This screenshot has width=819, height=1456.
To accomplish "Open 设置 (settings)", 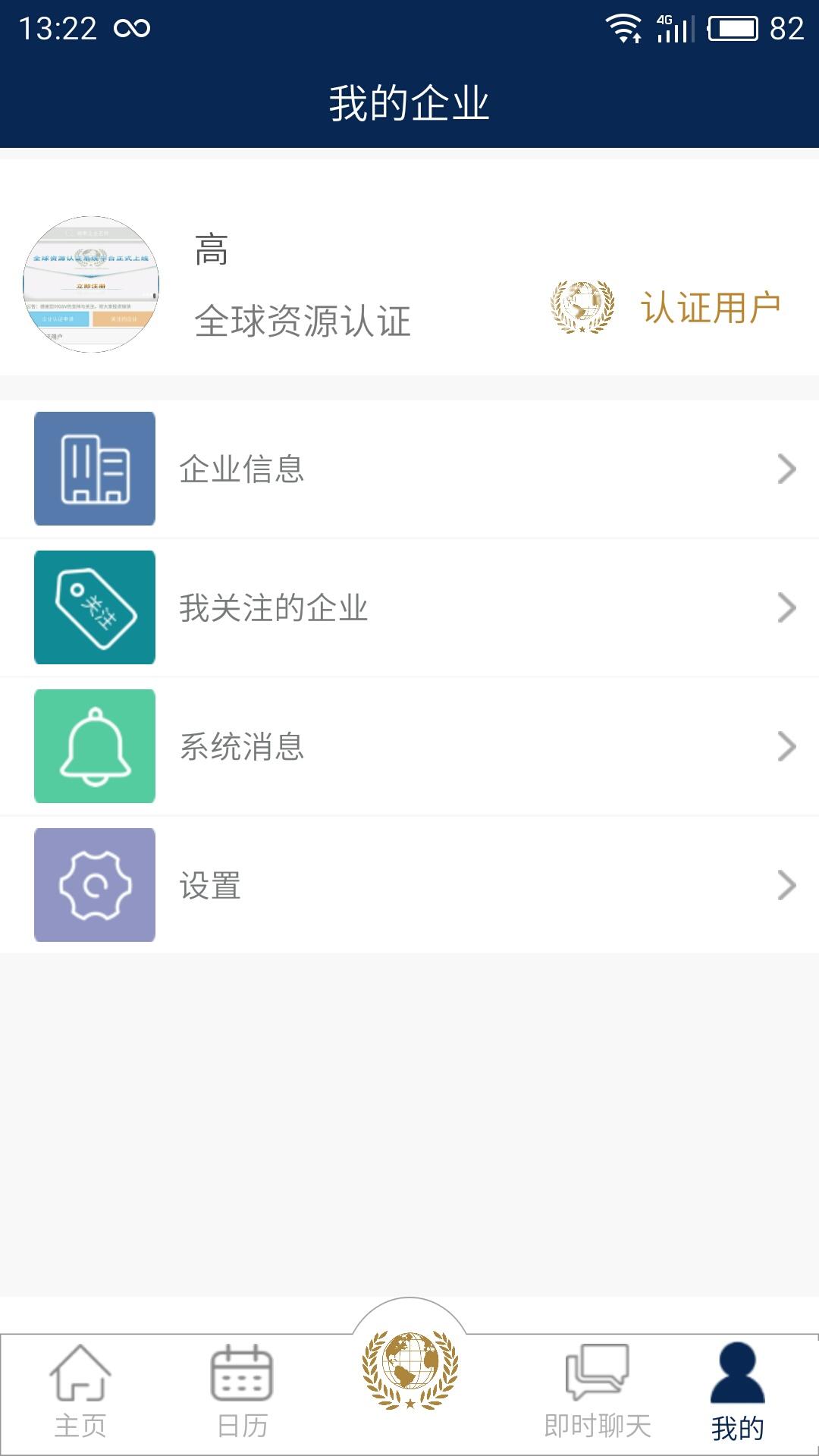I will (409, 885).
